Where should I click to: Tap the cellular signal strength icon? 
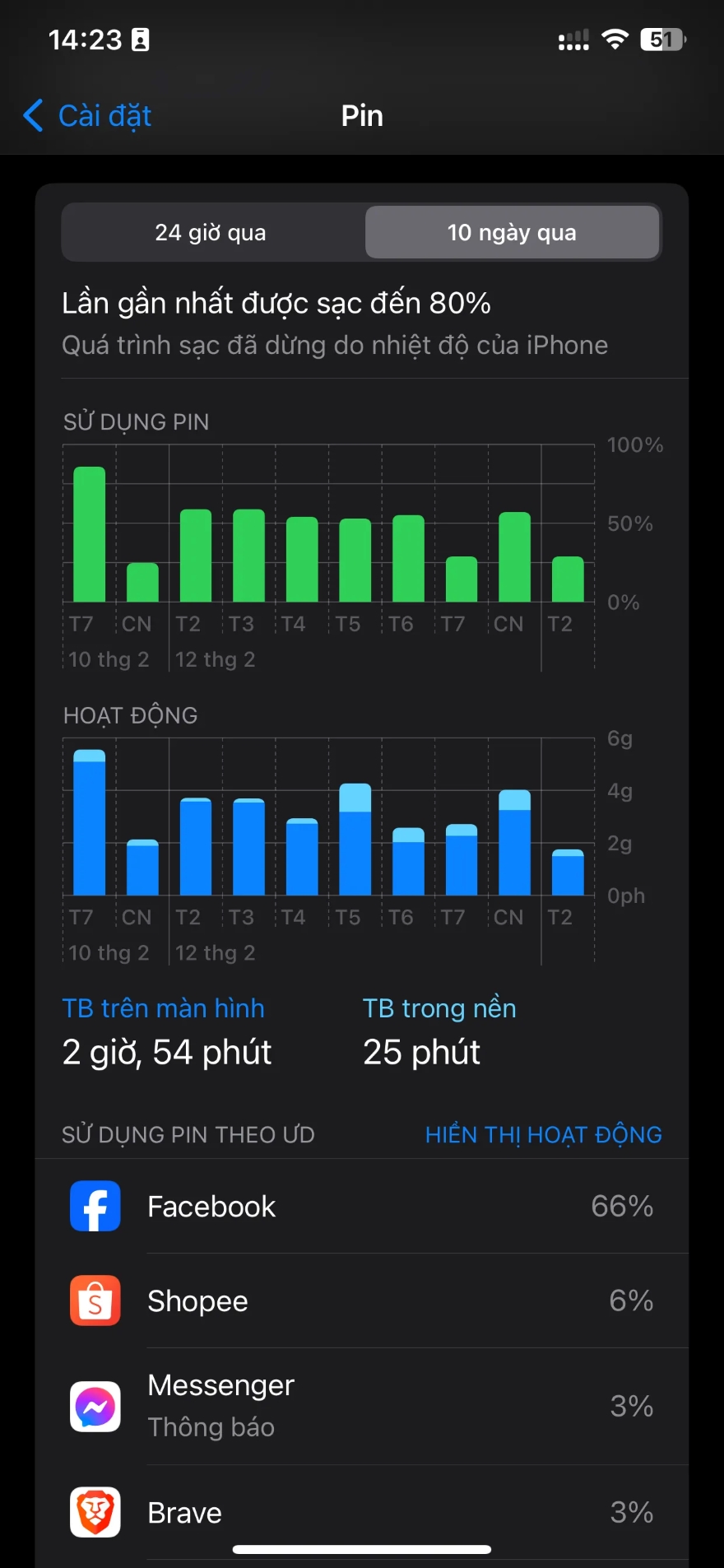[x=573, y=38]
